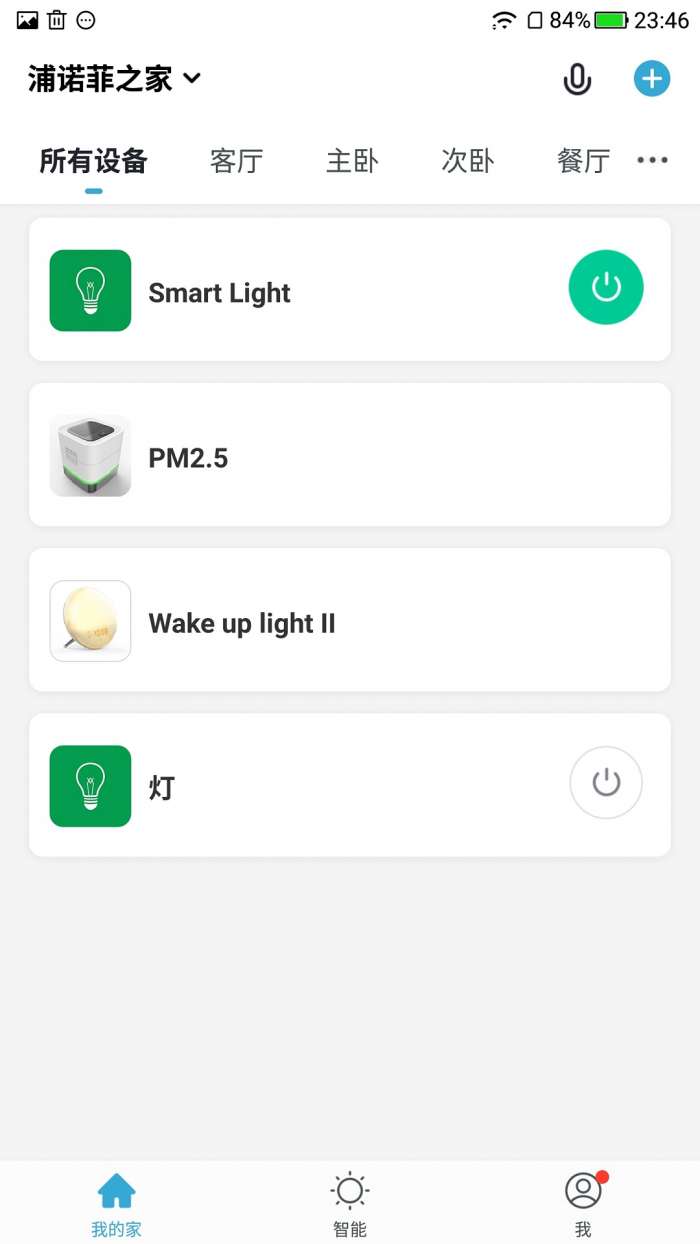This screenshot has height=1244, width=700.
Task: Turn off Smart Light with power button
Action: pyautogui.click(x=605, y=287)
